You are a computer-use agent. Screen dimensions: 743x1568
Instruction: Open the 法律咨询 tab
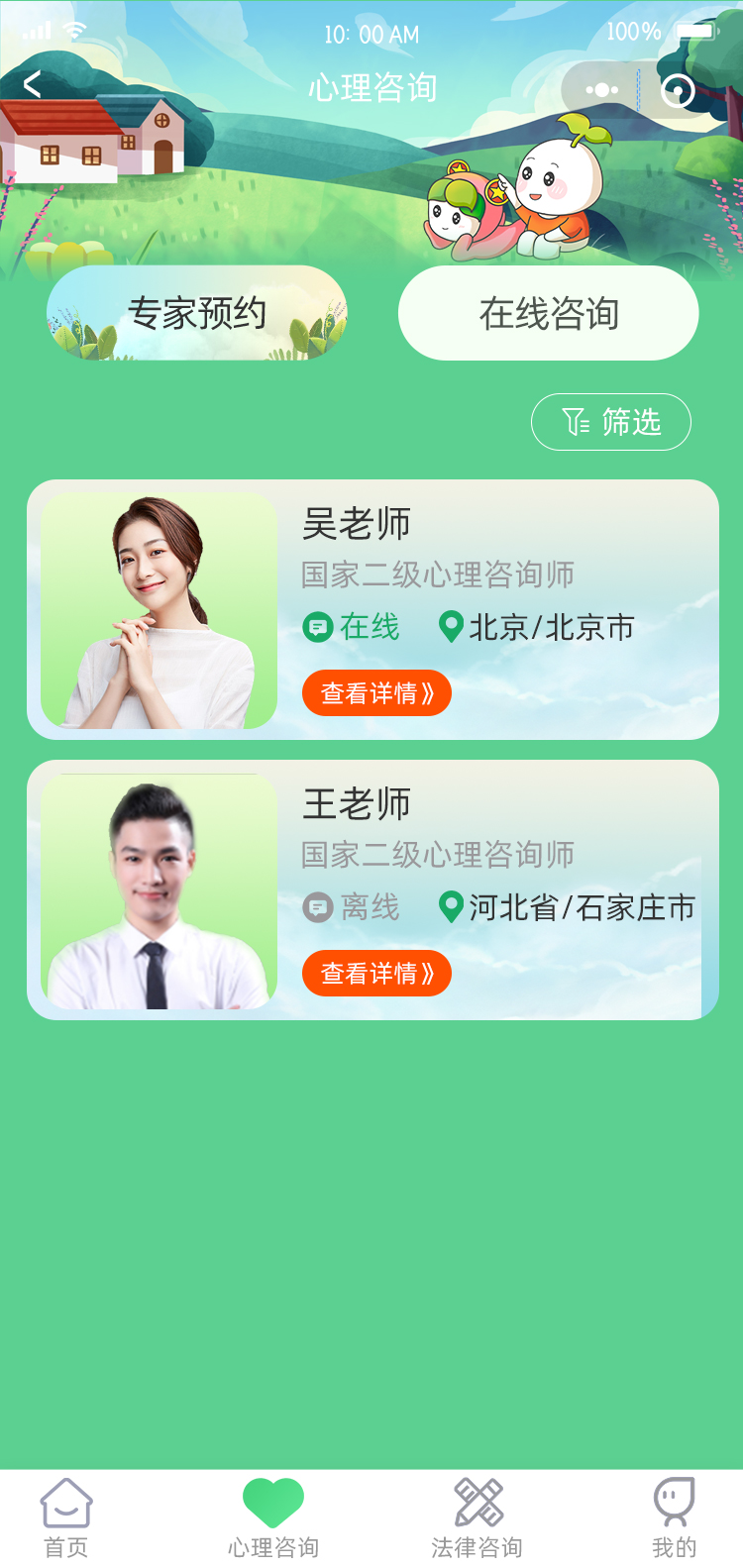(478, 1518)
